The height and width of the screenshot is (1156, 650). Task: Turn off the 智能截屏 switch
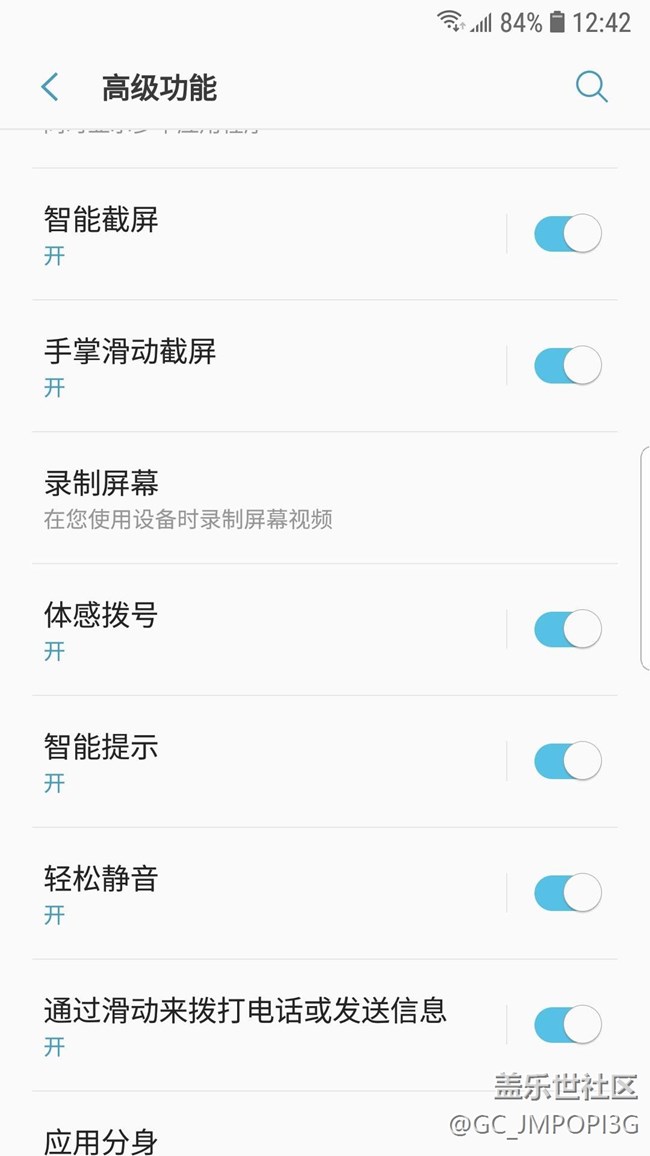point(567,234)
